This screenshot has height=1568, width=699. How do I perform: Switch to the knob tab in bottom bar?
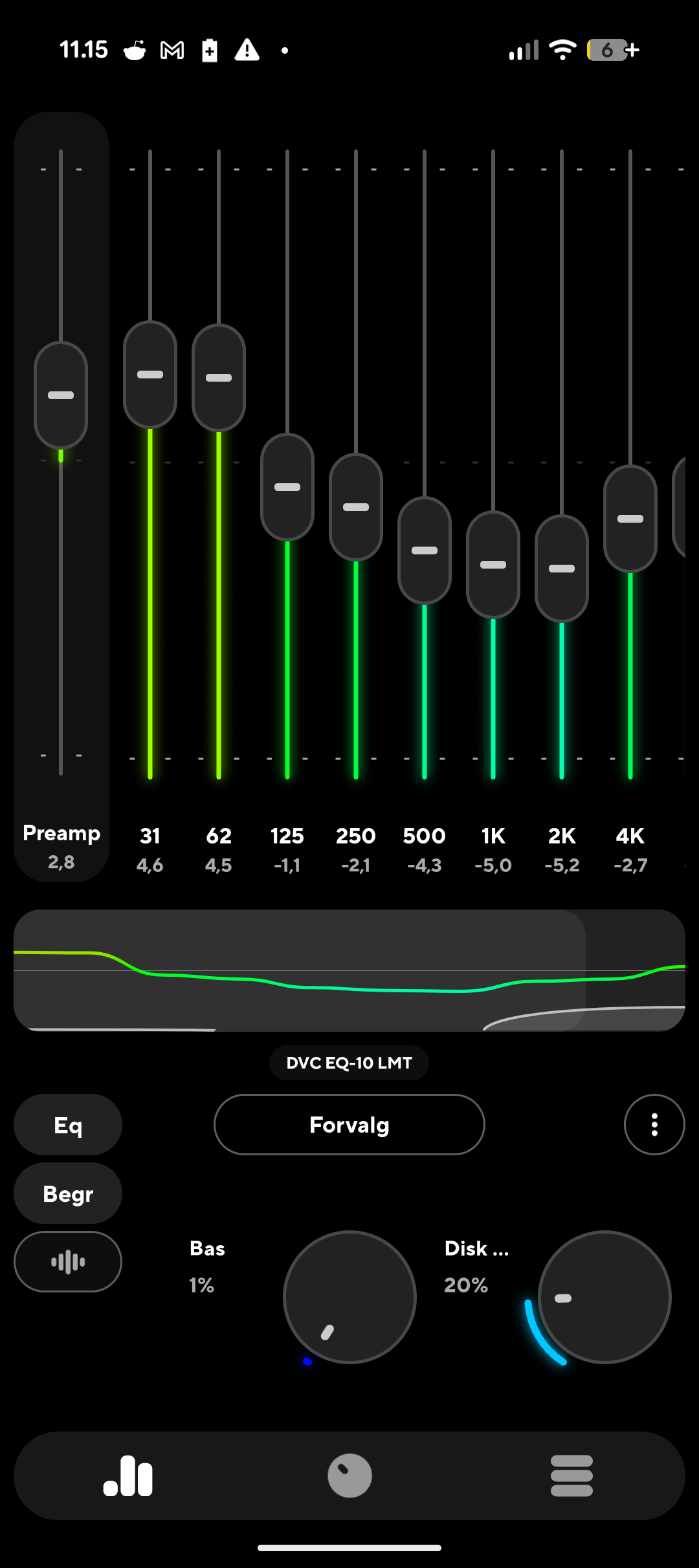click(x=349, y=1475)
